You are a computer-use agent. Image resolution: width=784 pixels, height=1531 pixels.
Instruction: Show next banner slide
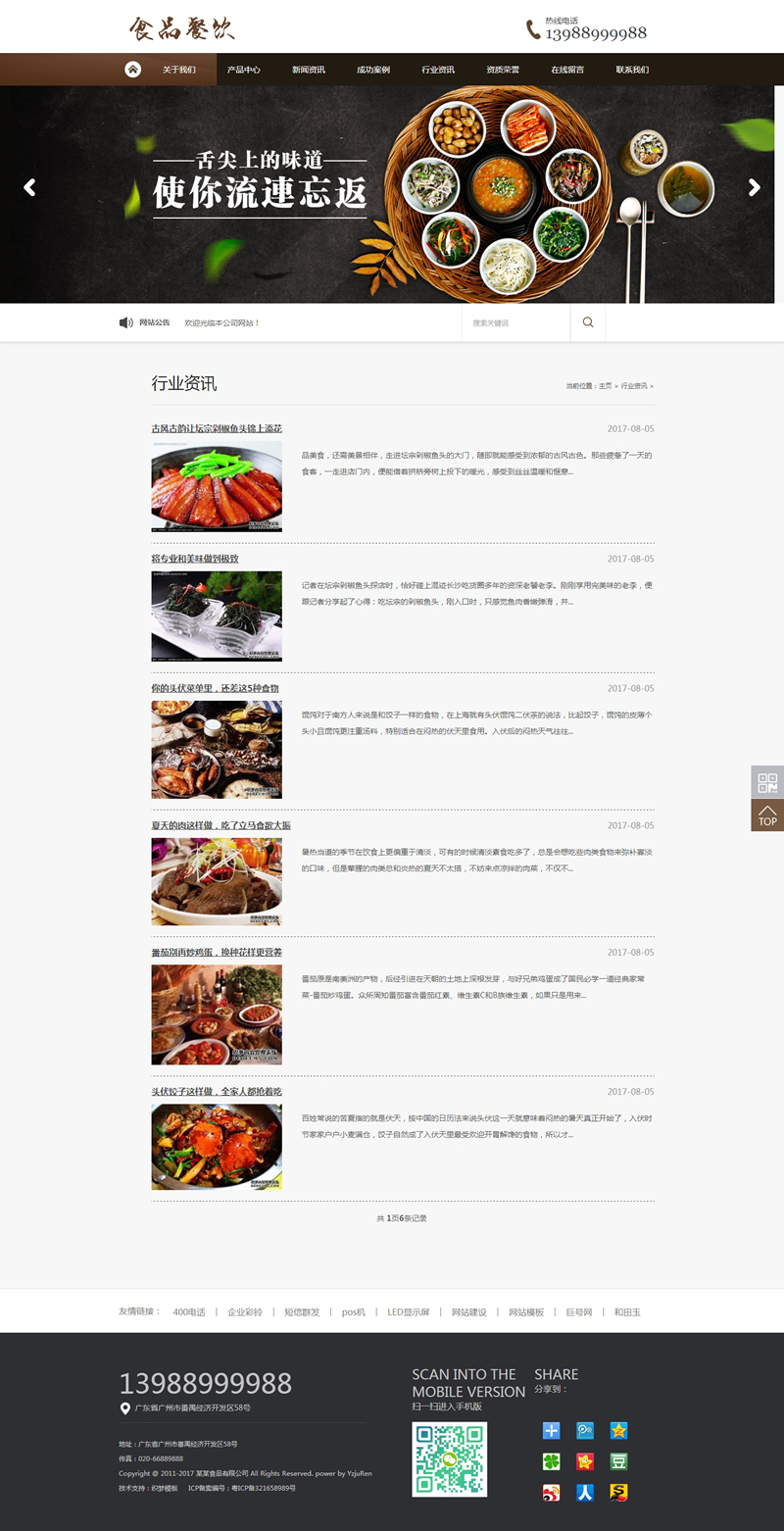(754, 187)
